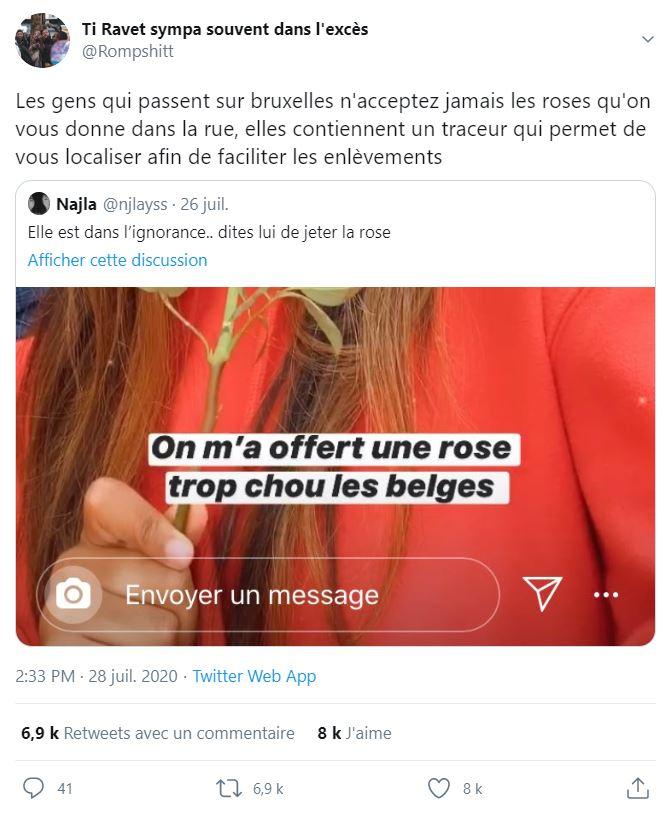Screen dimensions: 671x813
Task: Open the quoted rose image from Najla
Action: tap(335, 465)
